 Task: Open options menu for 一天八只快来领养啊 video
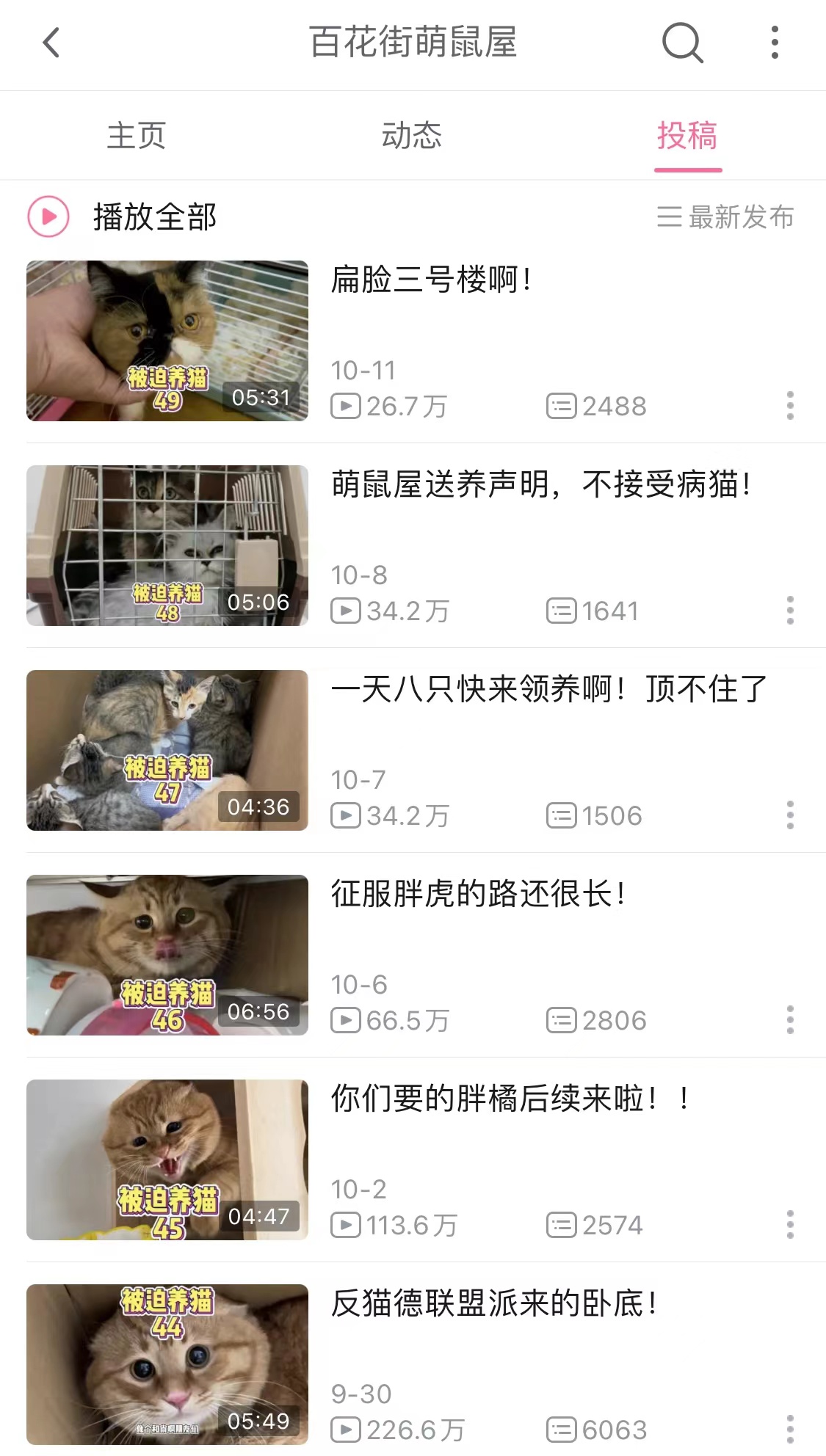coord(790,815)
